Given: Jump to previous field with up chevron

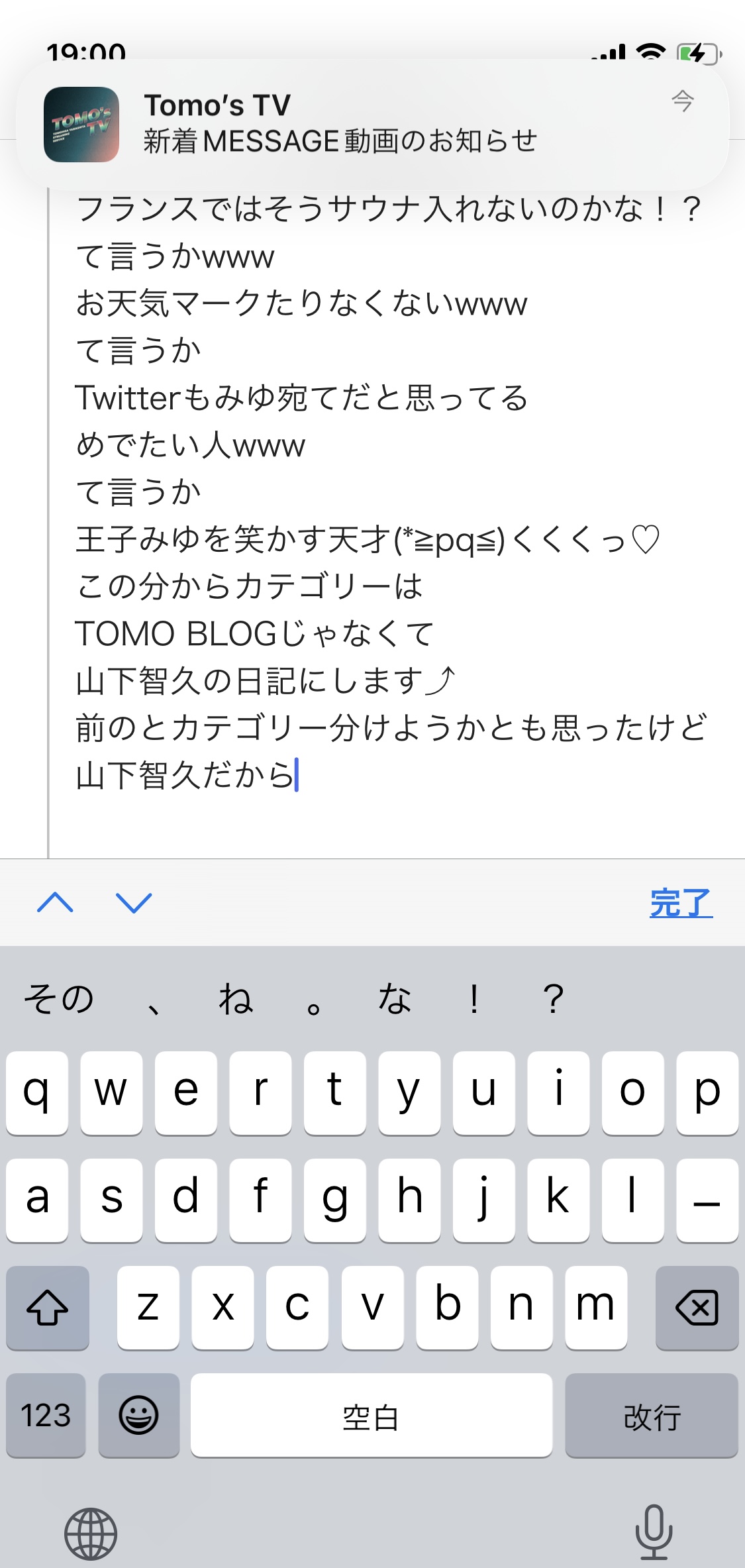Looking at the screenshot, I should pos(55,902).
